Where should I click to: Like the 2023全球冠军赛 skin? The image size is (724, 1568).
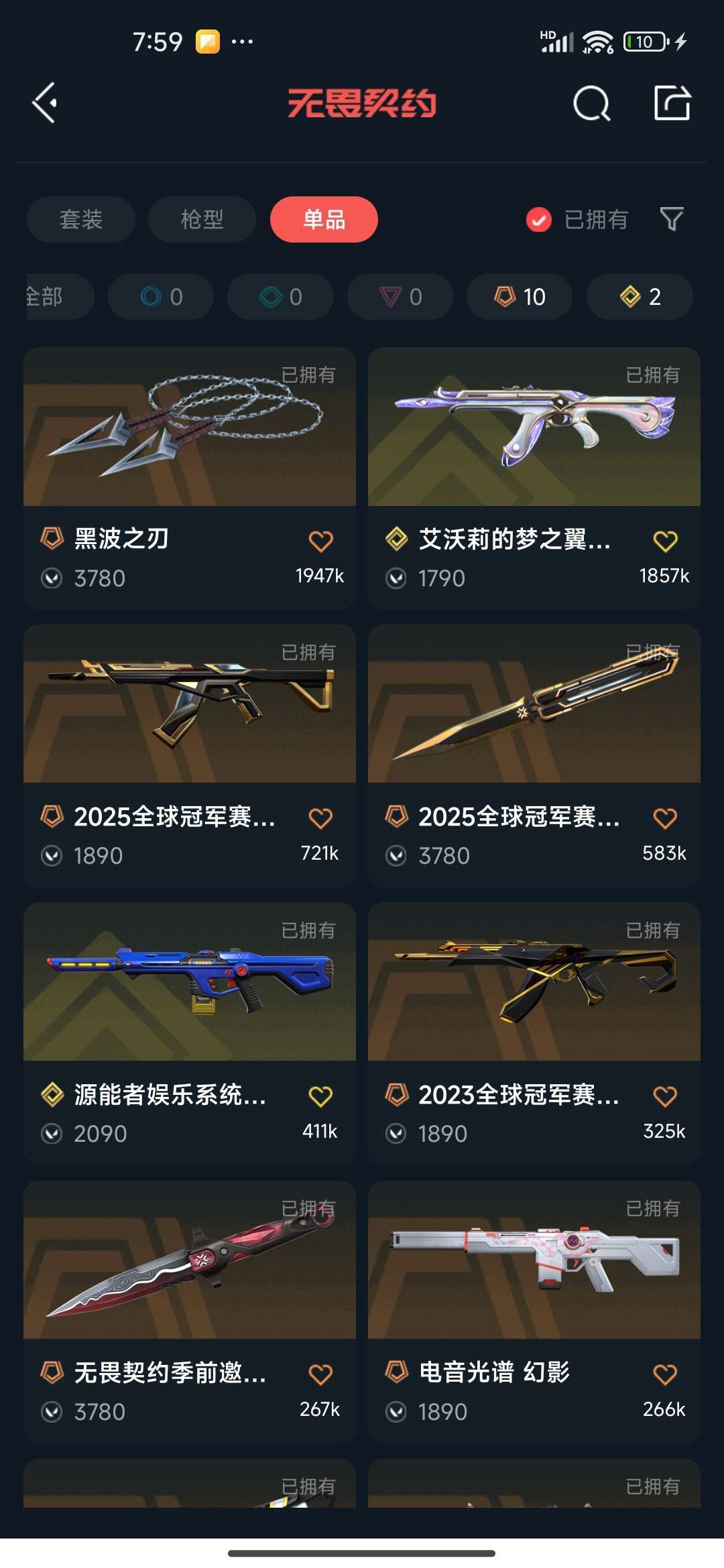[x=665, y=1096]
